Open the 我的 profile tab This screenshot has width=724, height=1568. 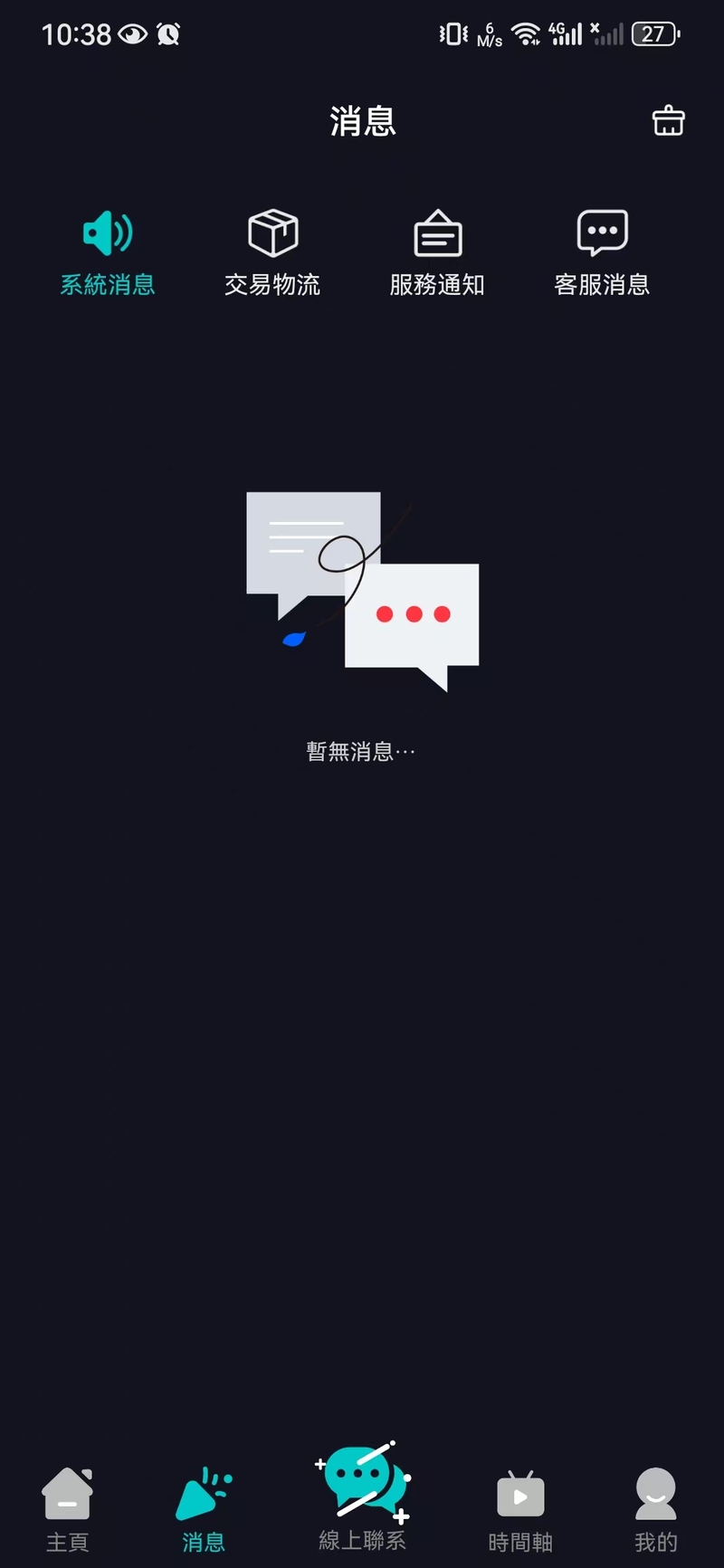pyautogui.click(x=656, y=1509)
